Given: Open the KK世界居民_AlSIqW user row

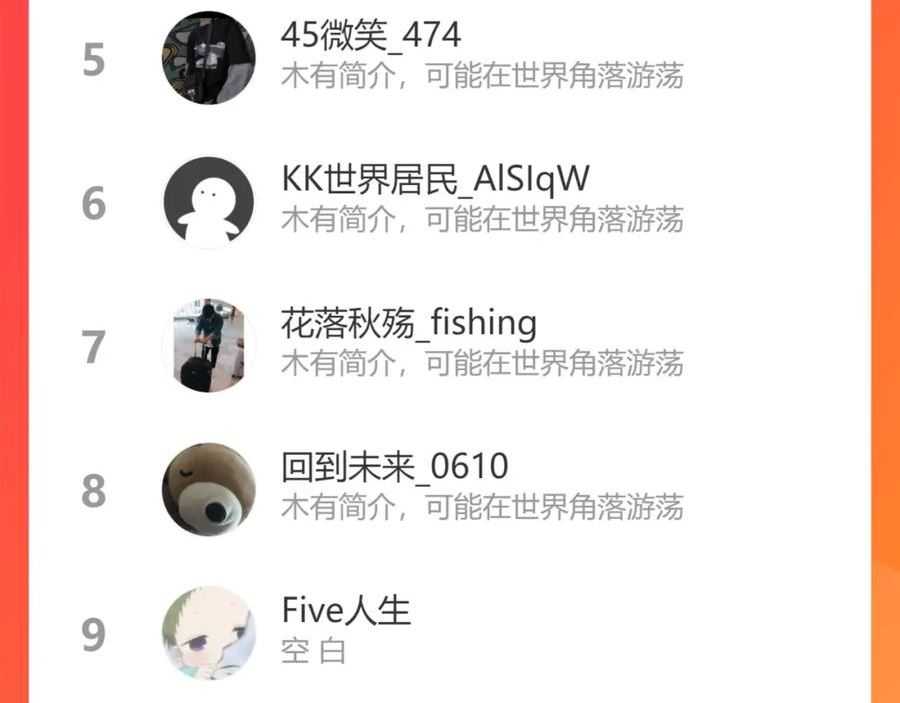Looking at the screenshot, I should [435, 181].
